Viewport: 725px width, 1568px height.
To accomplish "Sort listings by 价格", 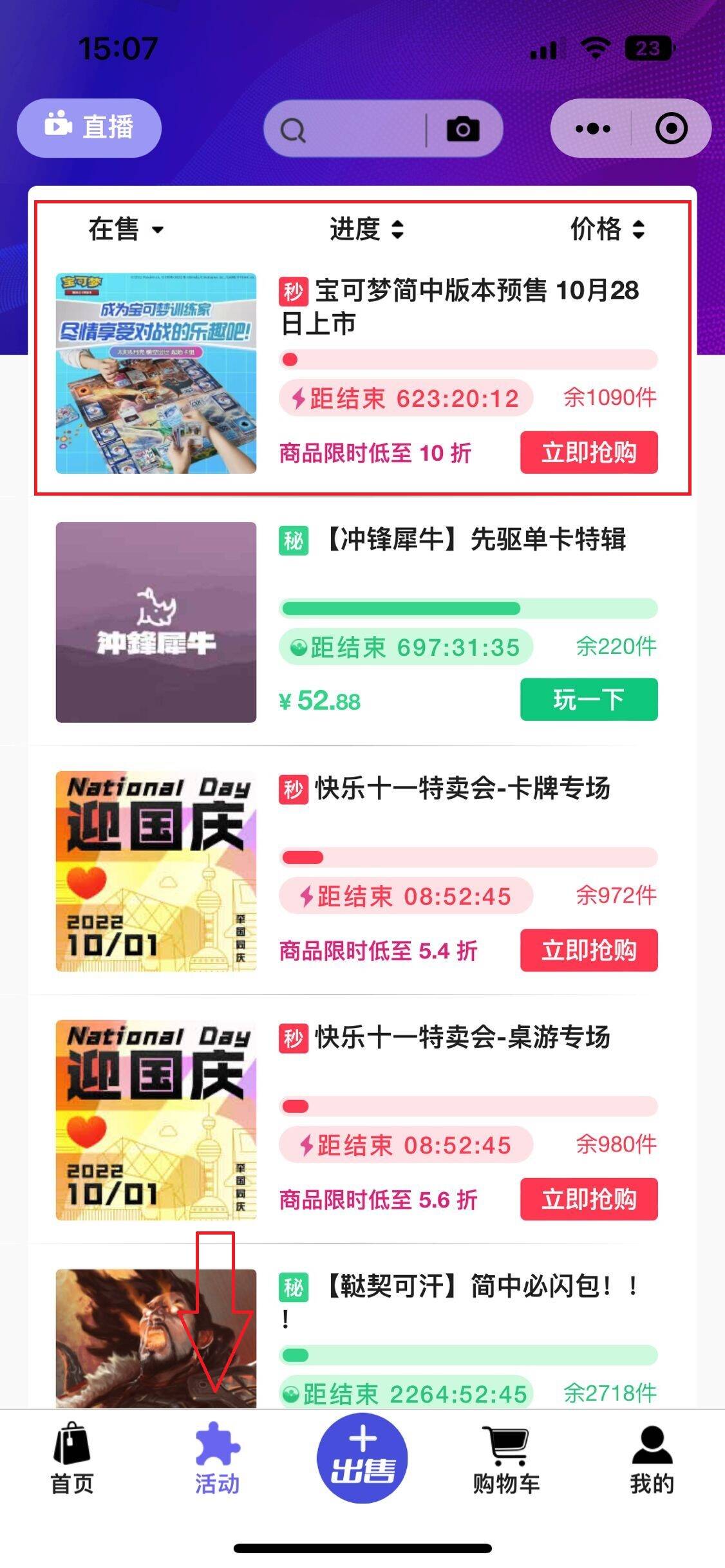I will click(607, 229).
